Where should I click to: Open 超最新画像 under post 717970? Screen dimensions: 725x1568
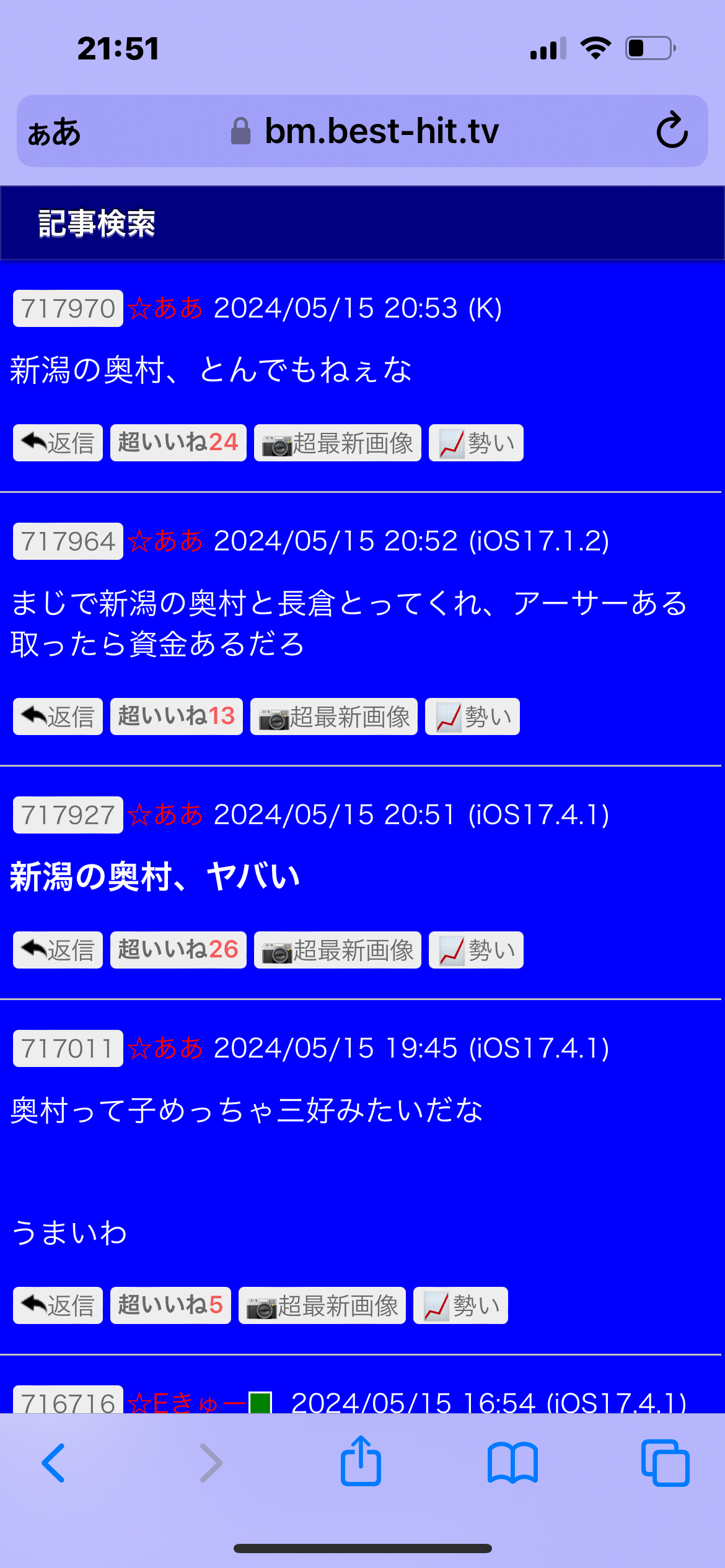(338, 443)
